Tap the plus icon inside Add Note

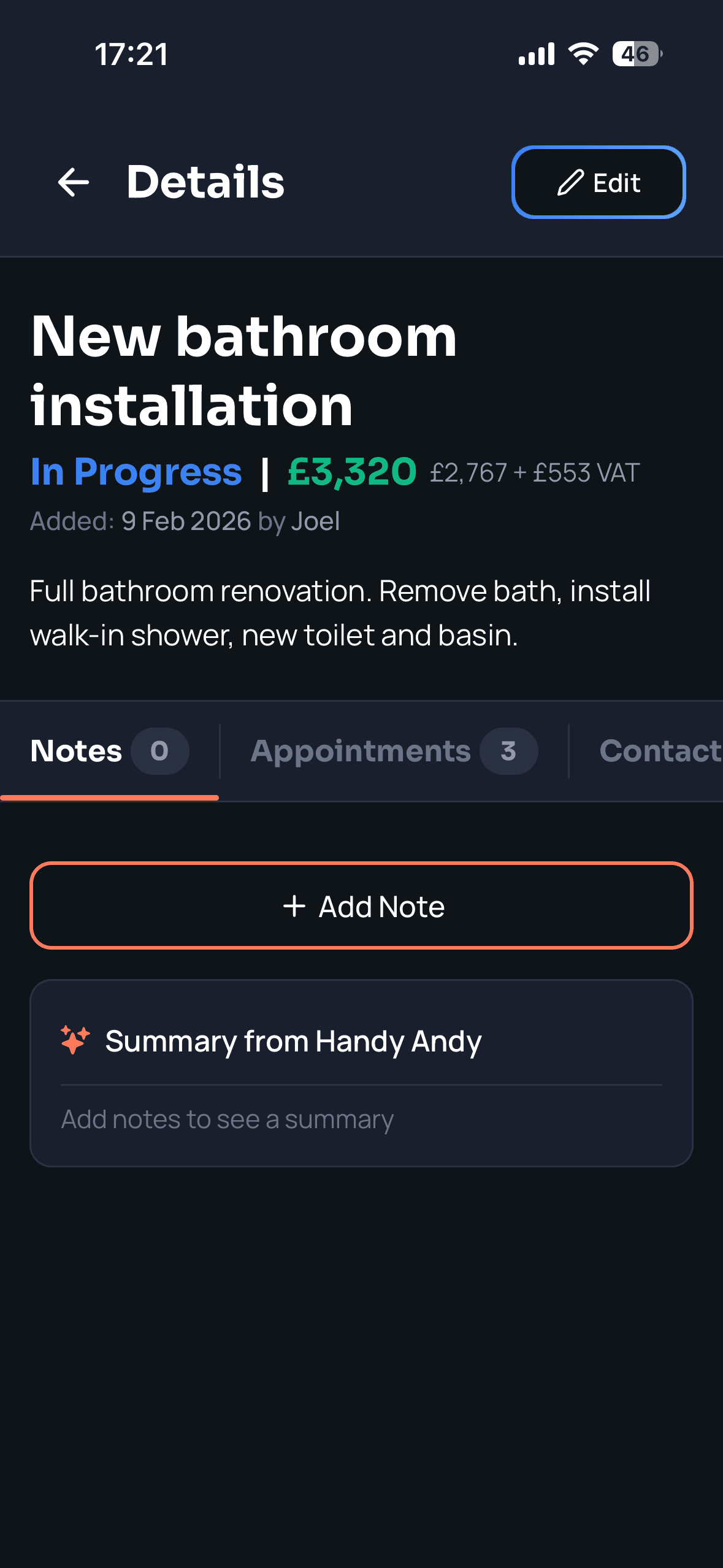[294, 906]
